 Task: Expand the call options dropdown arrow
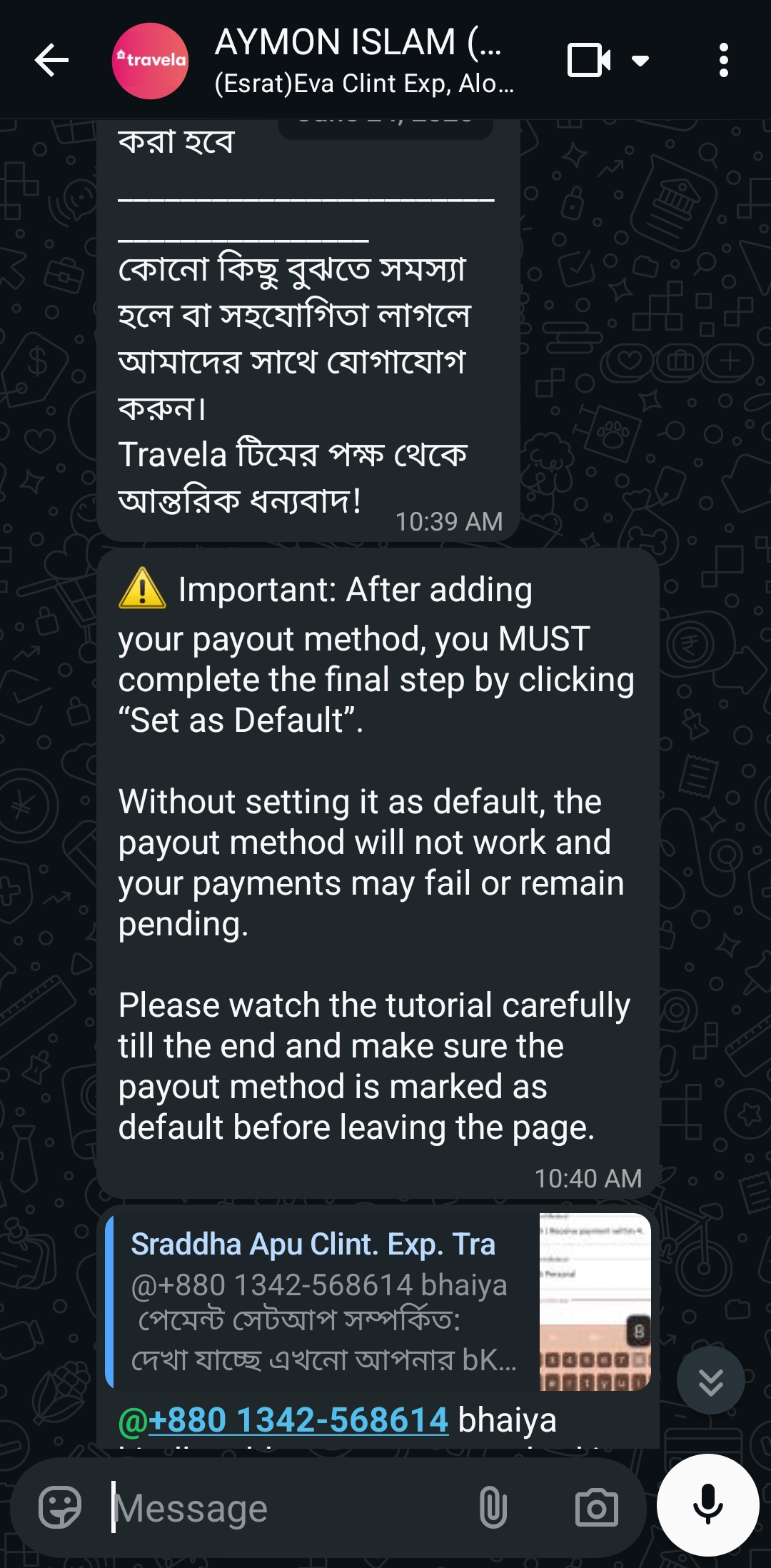(x=640, y=61)
